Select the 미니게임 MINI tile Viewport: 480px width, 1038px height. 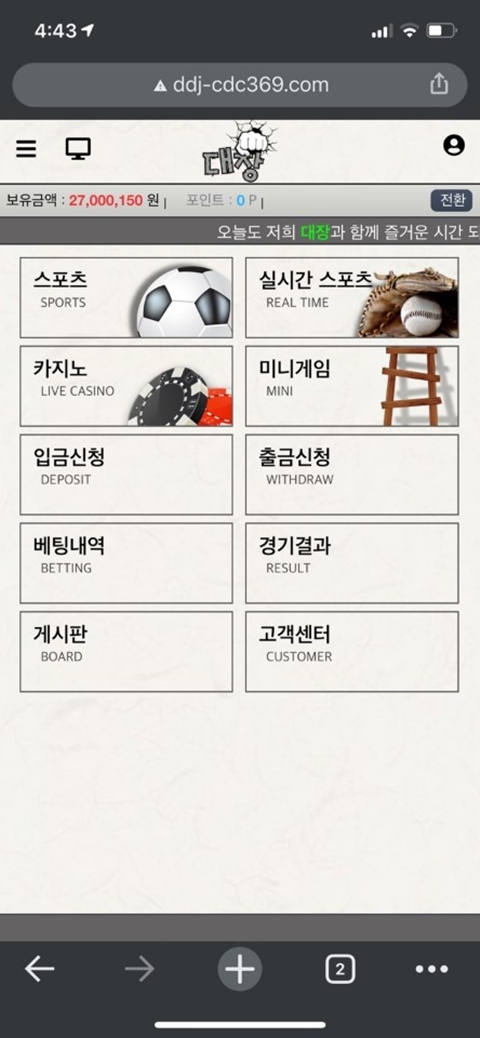352,386
